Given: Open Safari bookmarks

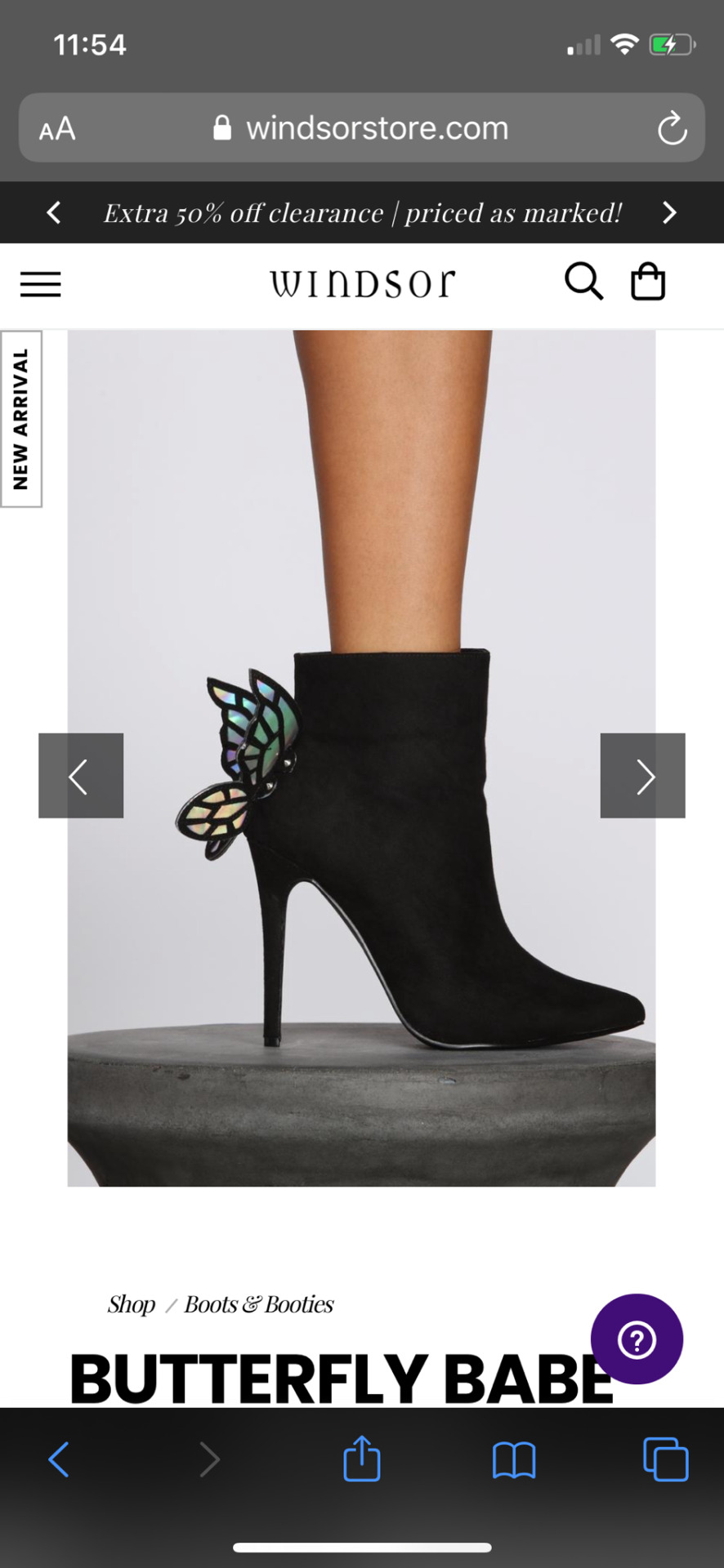Looking at the screenshot, I should click(x=514, y=1459).
